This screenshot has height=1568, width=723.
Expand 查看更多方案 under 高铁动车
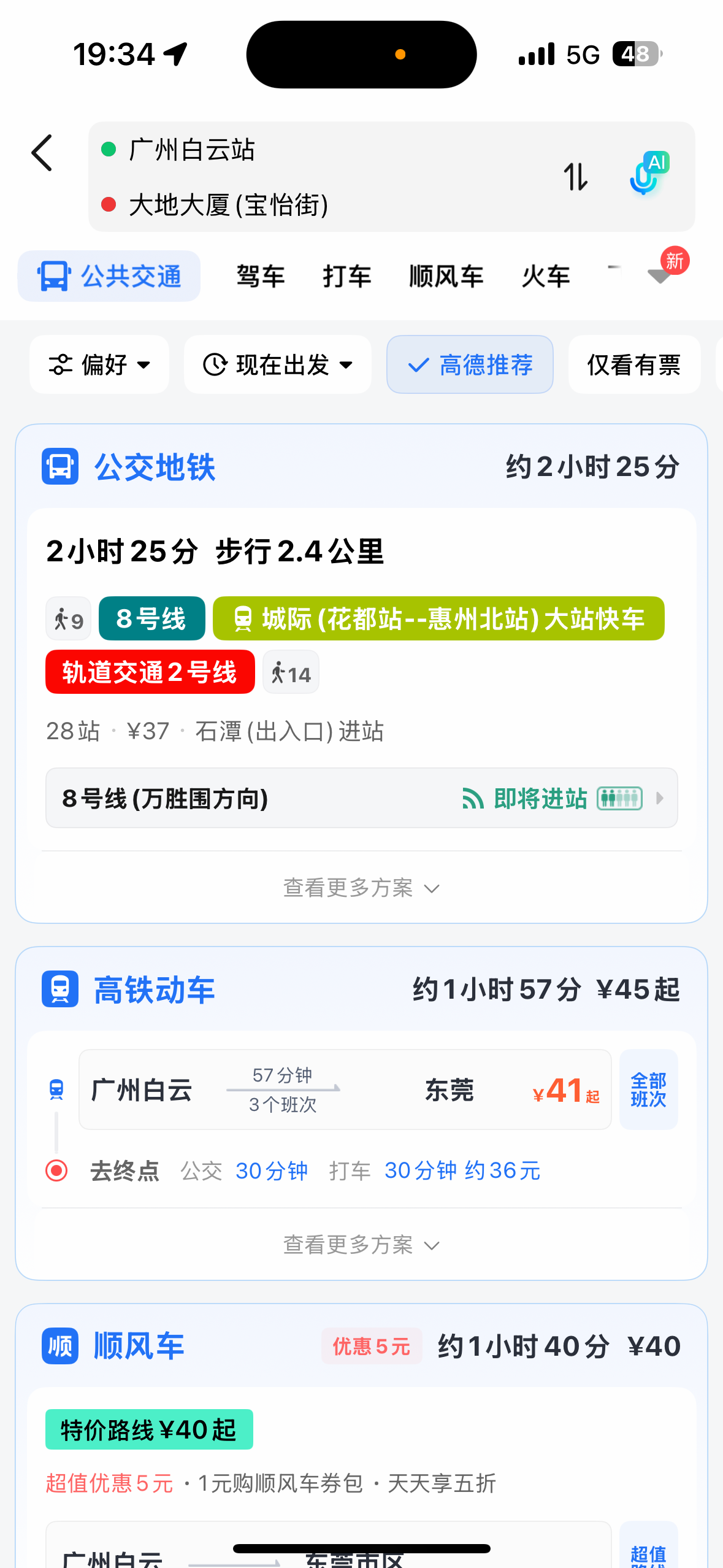pyautogui.click(x=361, y=1245)
